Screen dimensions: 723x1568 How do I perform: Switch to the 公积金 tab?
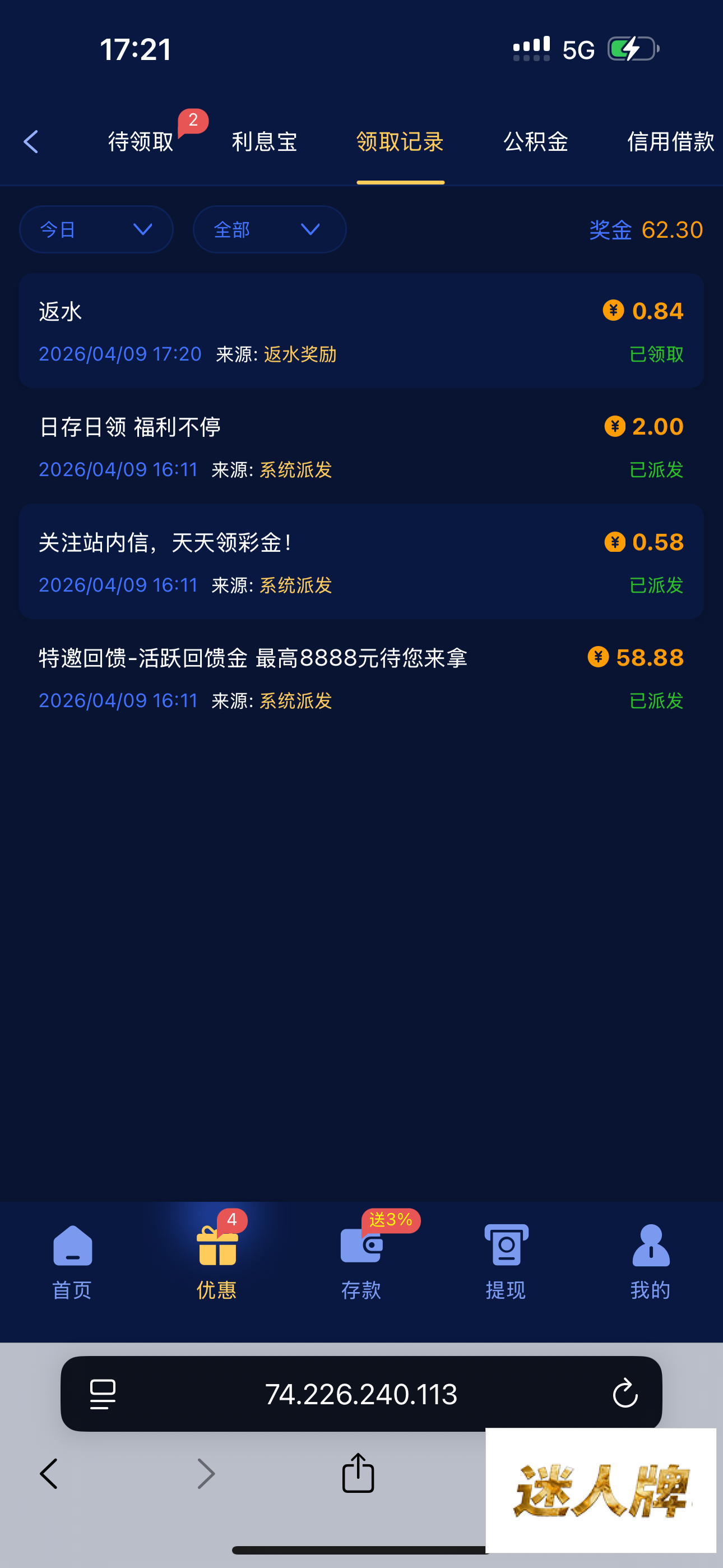[536, 142]
